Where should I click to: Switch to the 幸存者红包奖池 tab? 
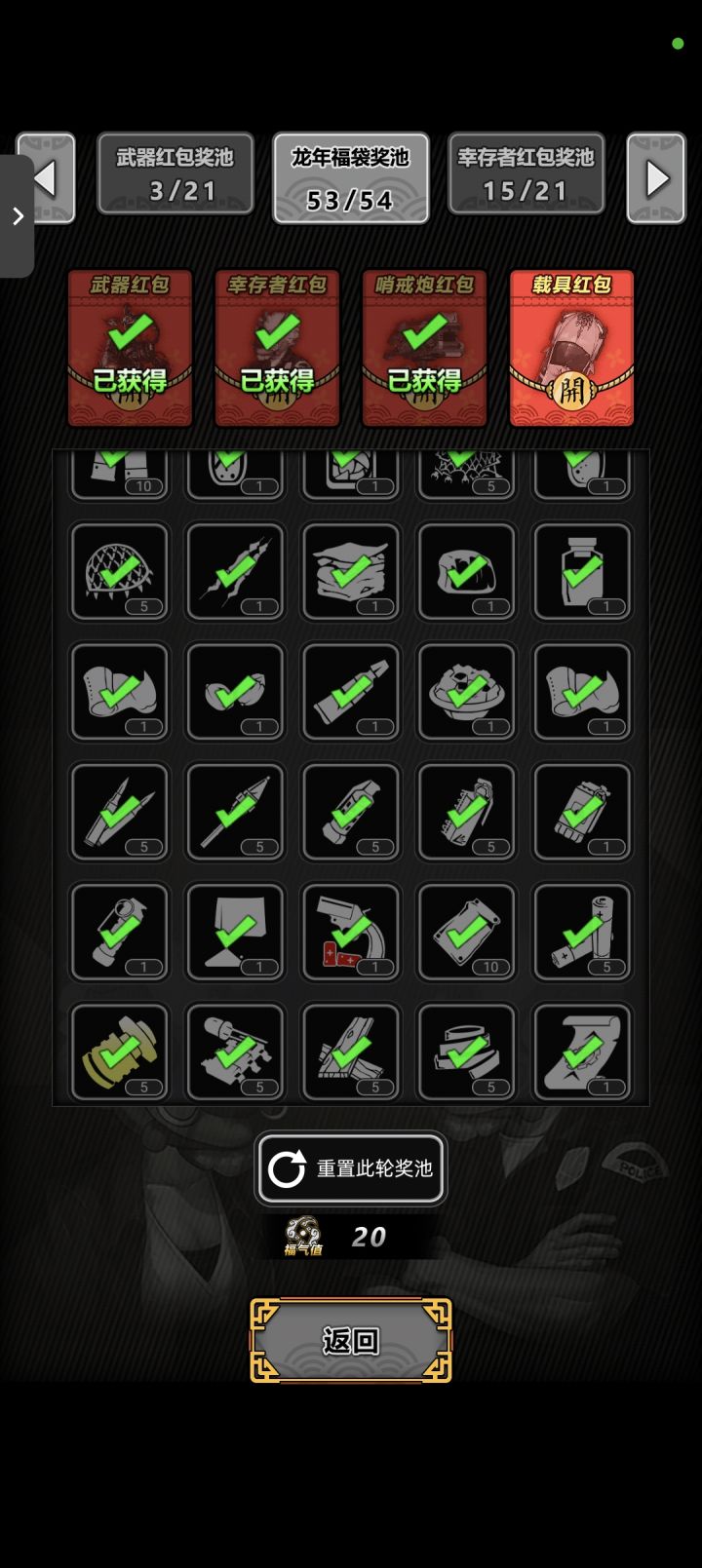pos(526,173)
